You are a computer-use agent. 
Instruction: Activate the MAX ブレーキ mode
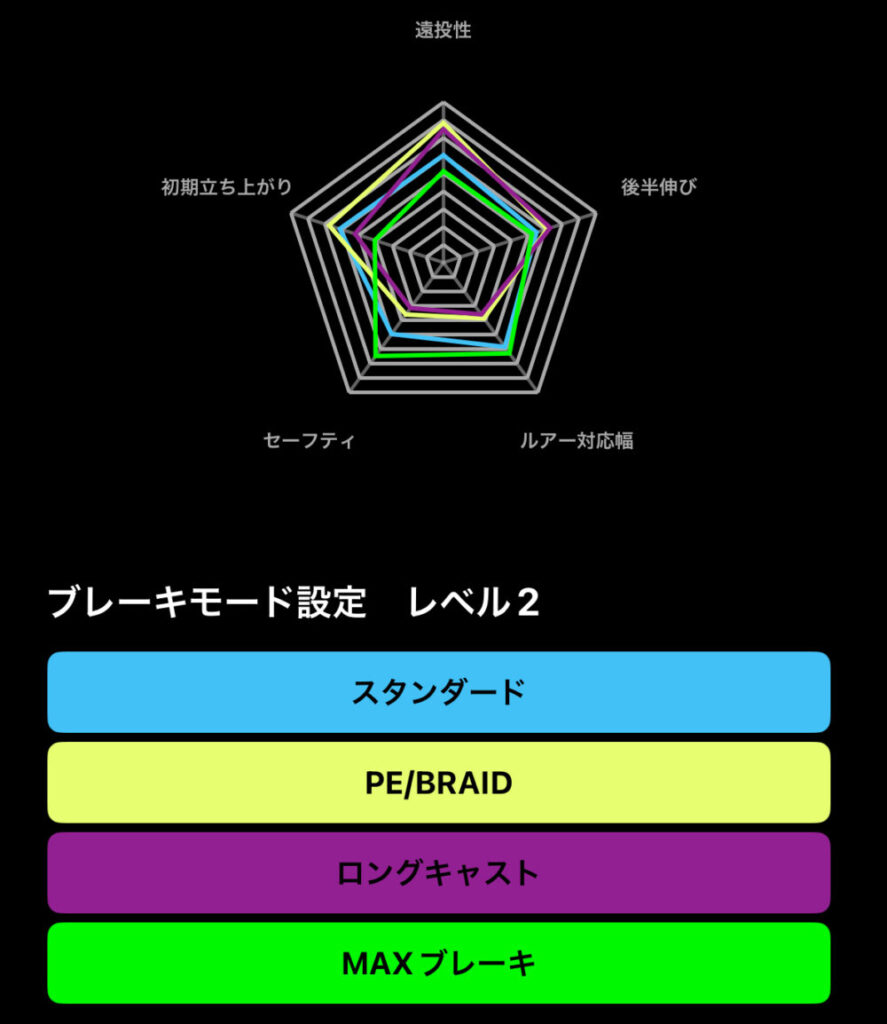(x=438, y=962)
